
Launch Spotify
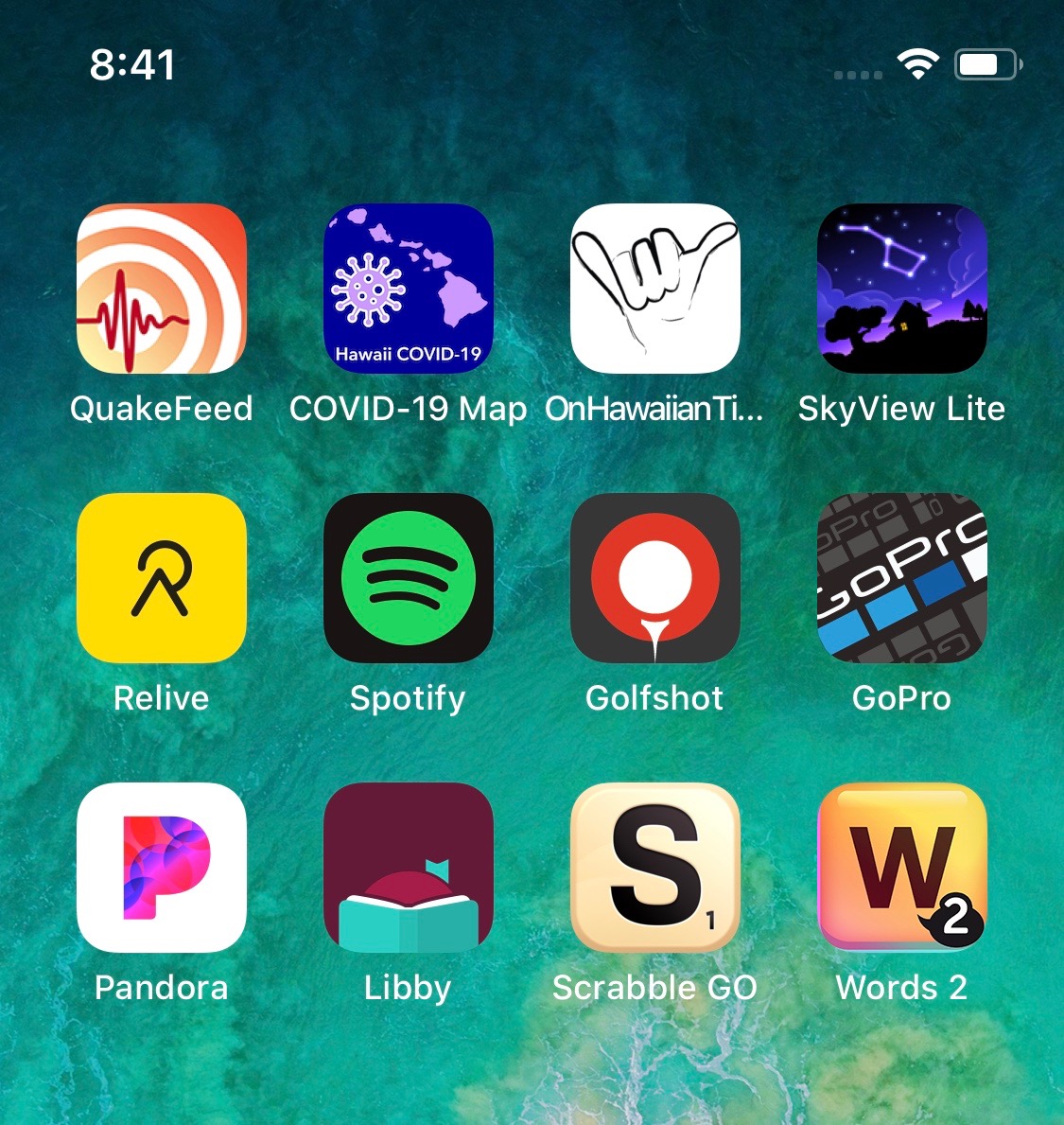[409, 578]
